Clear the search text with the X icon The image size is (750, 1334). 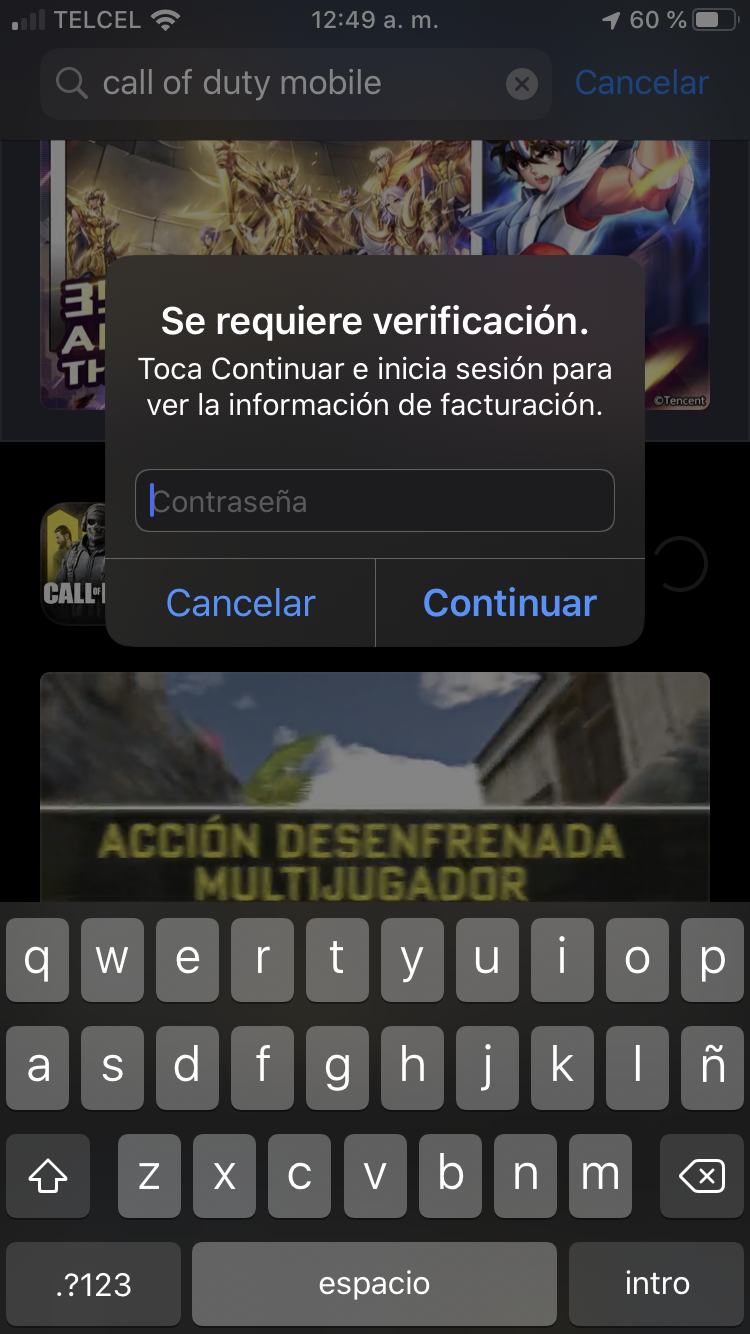pyautogui.click(x=521, y=84)
